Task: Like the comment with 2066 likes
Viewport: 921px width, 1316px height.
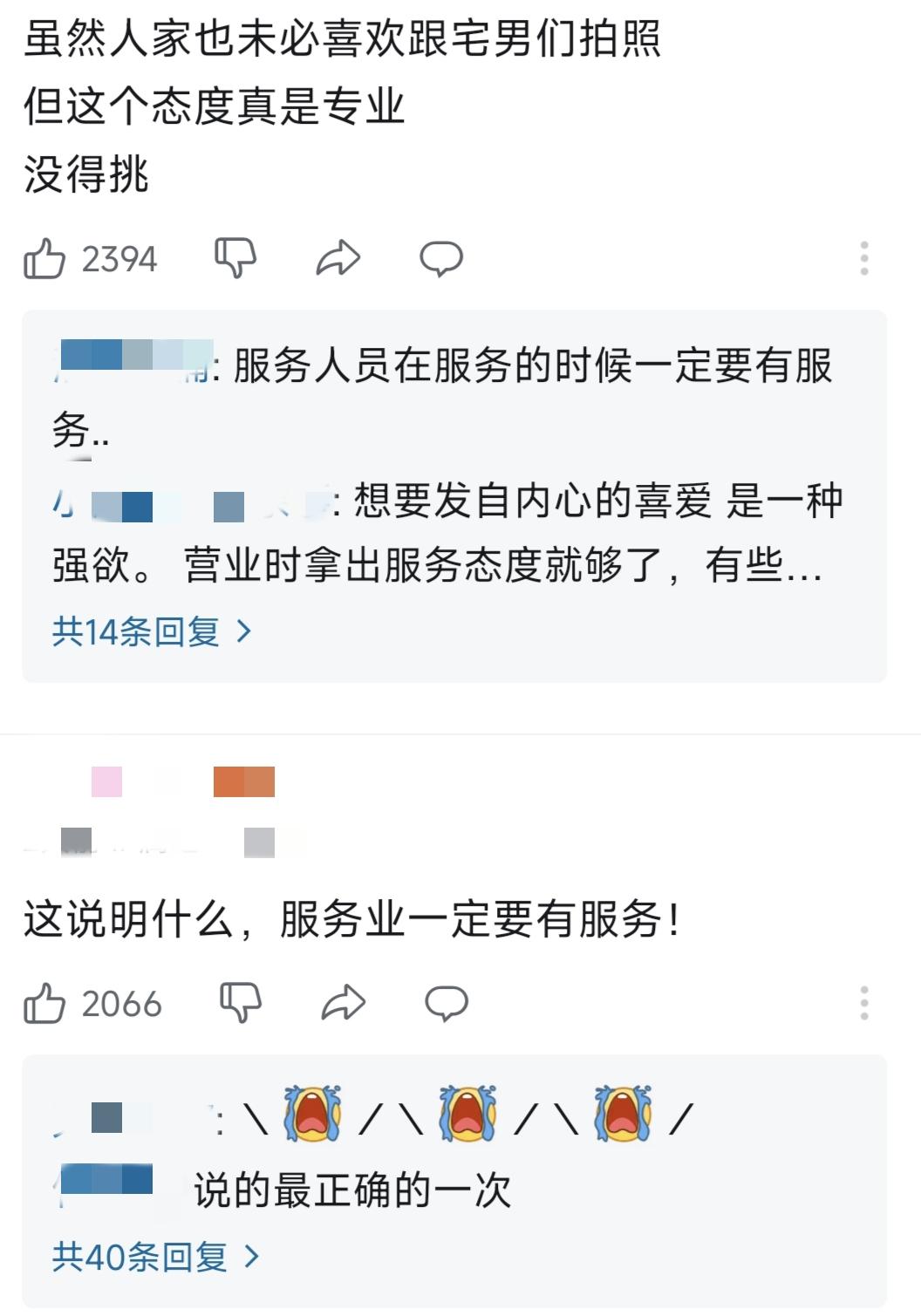Action: click(45, 1004)
